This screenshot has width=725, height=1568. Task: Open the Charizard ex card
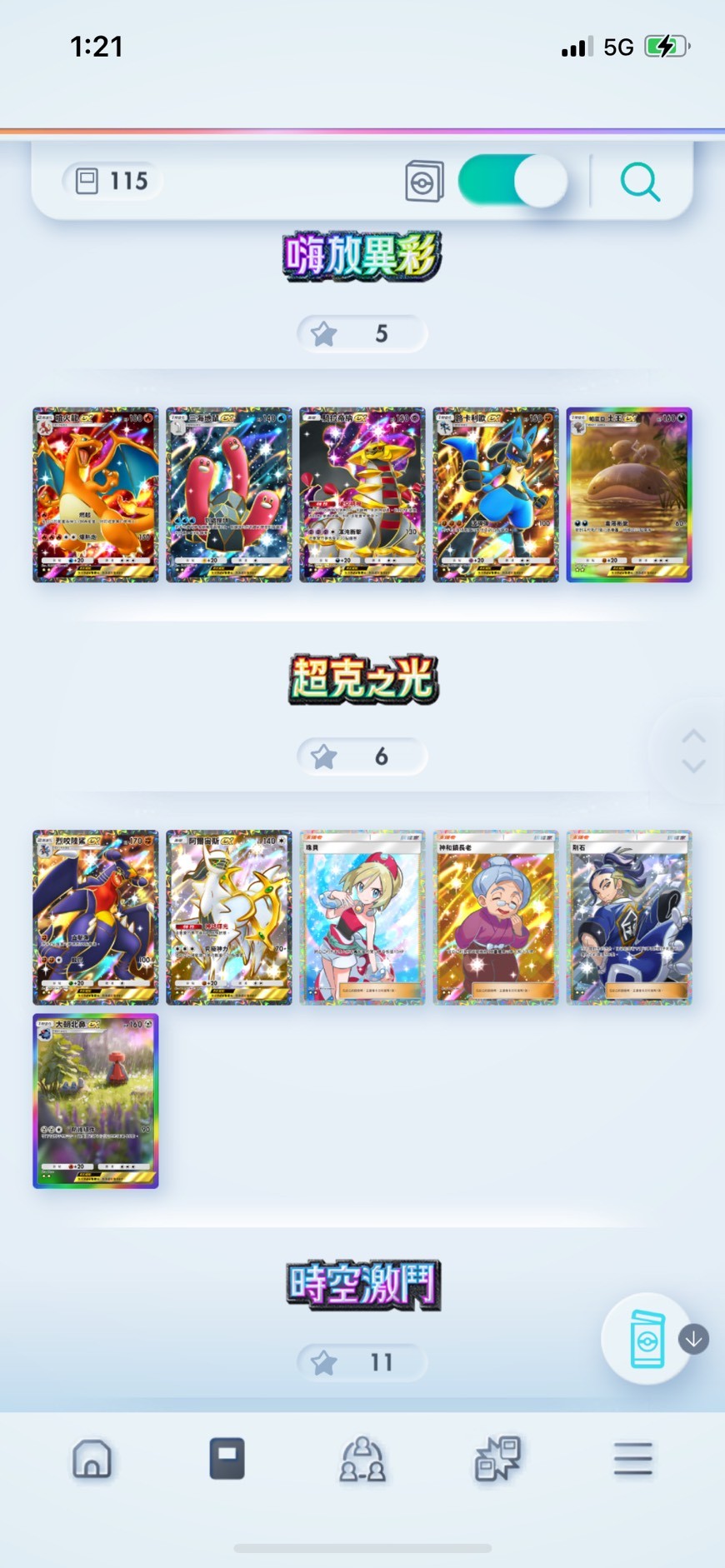tap(96, 495)
